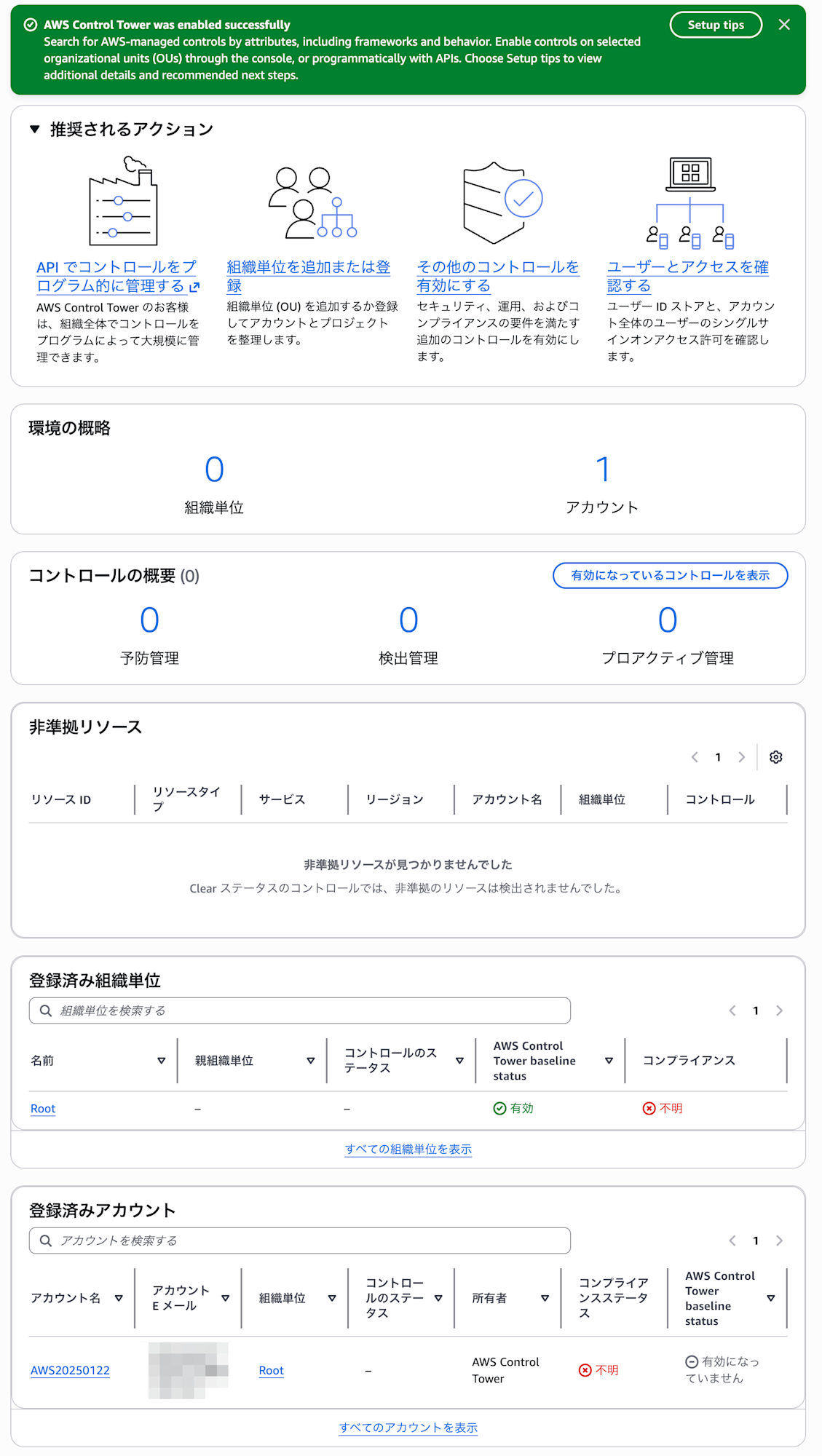Click the settings gear in 非準拠リソース panel

click(776, 757)
